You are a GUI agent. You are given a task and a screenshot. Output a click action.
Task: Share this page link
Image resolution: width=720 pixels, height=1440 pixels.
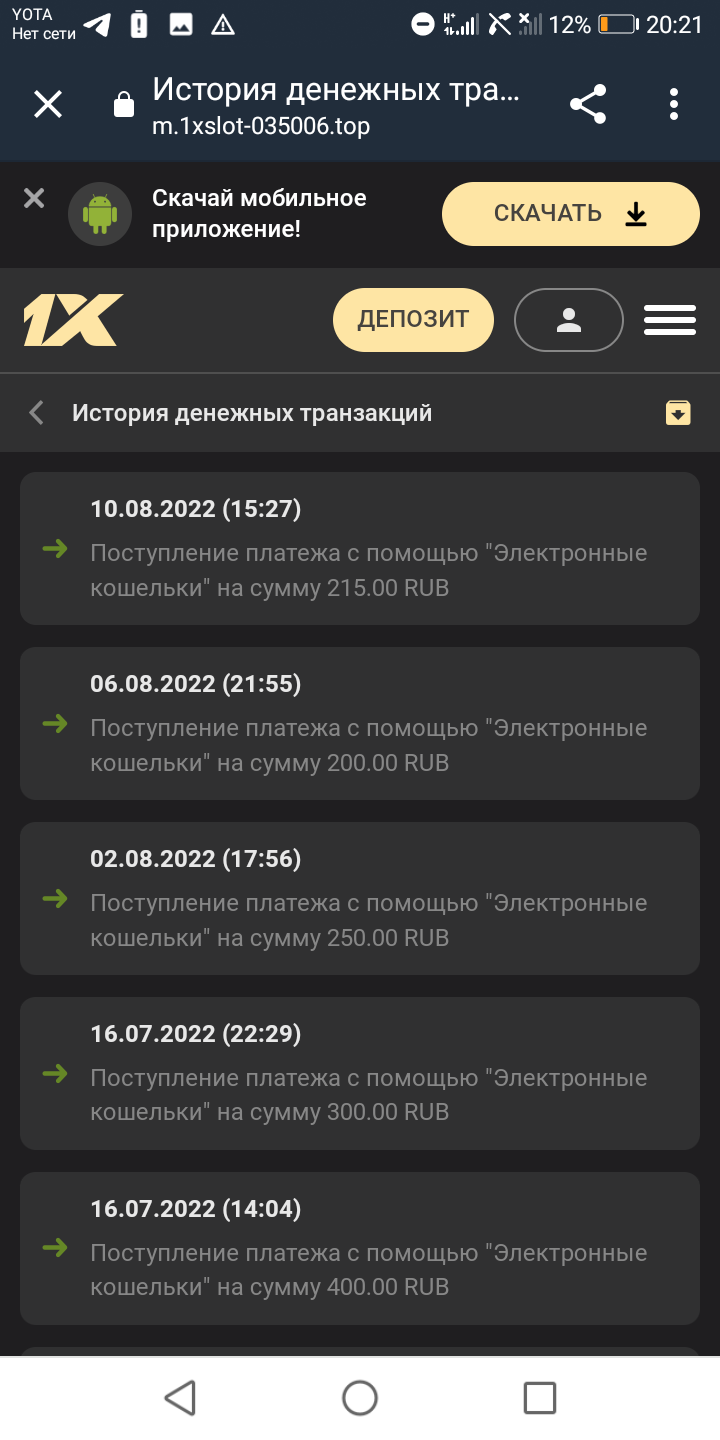[588, 104]
